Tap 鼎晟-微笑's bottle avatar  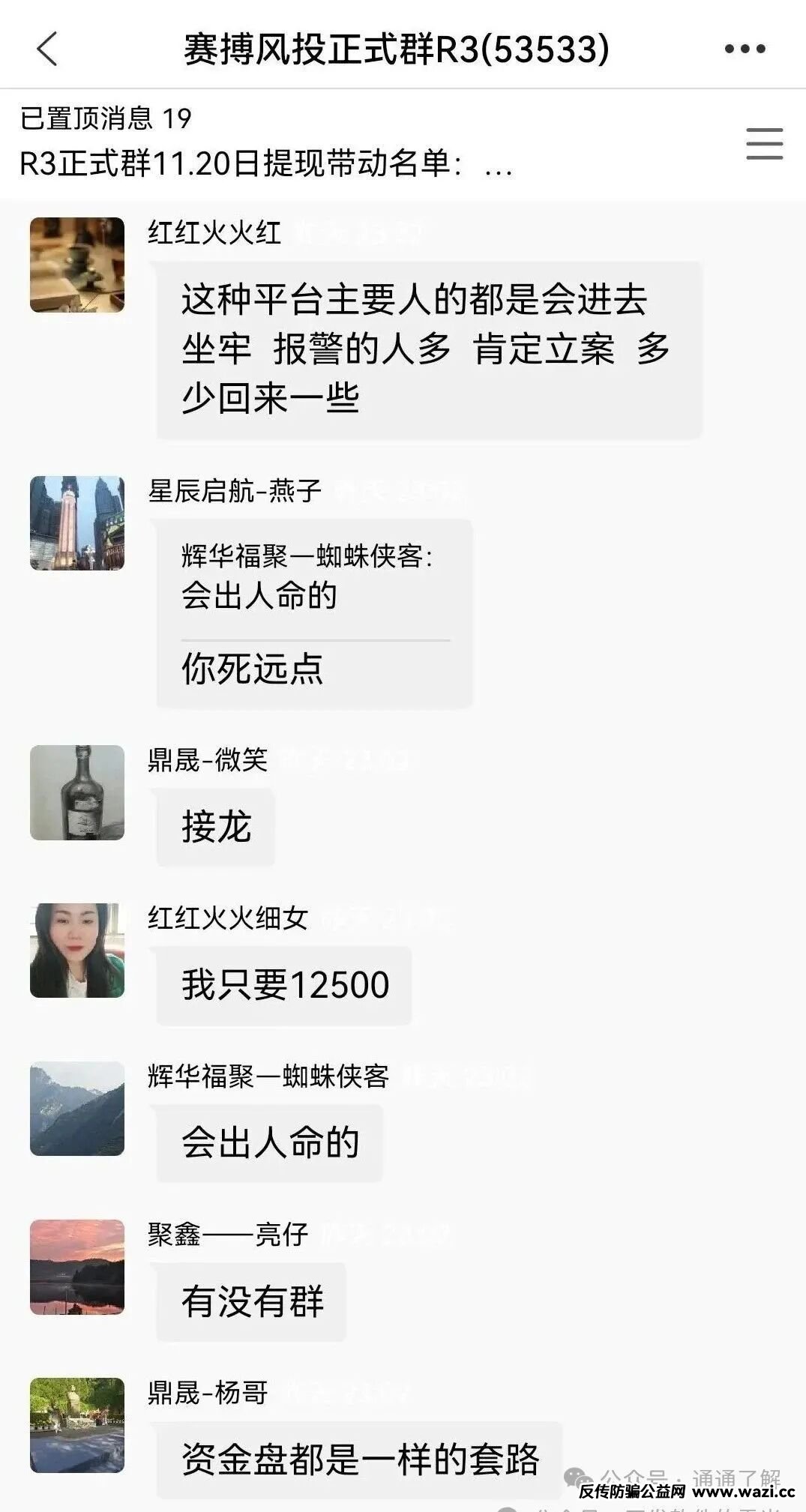77,792
